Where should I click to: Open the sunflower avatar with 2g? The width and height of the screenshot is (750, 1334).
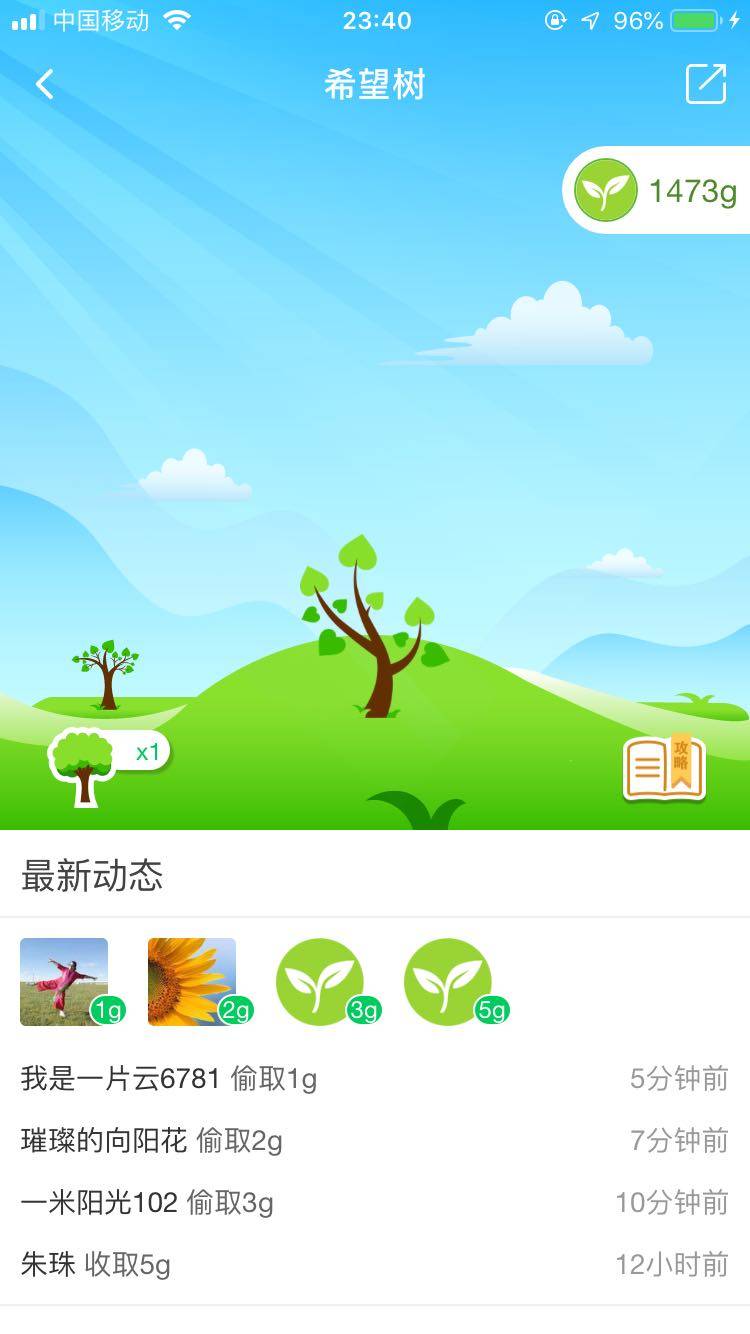pos(192,982)
